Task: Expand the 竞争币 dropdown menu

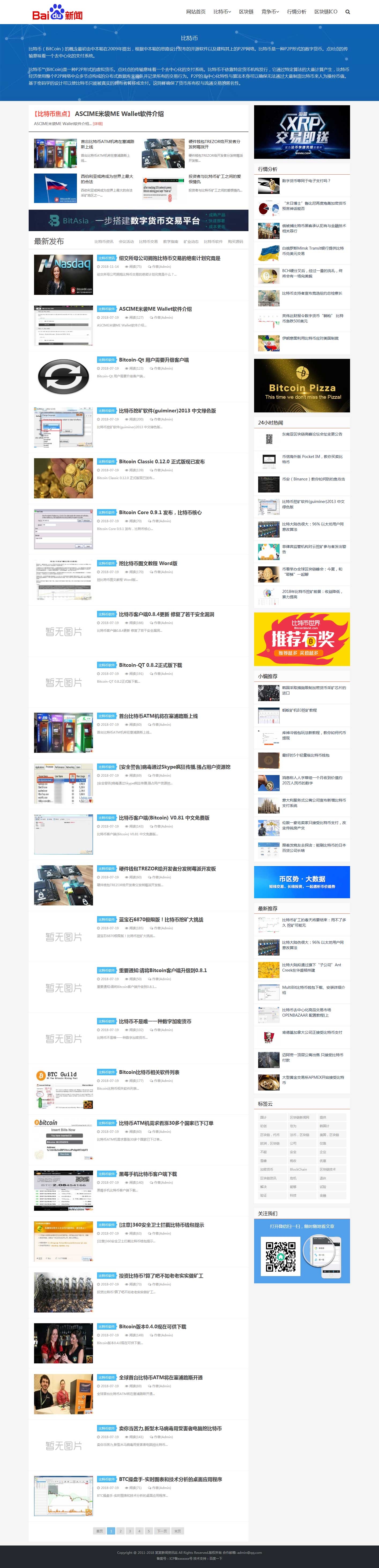Action: click(x=270, y=12)
